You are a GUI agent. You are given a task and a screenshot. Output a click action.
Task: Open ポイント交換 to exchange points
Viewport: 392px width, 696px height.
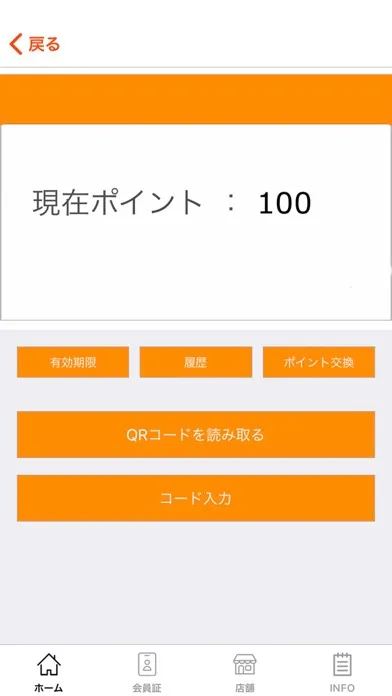click(x=319, y=362)
